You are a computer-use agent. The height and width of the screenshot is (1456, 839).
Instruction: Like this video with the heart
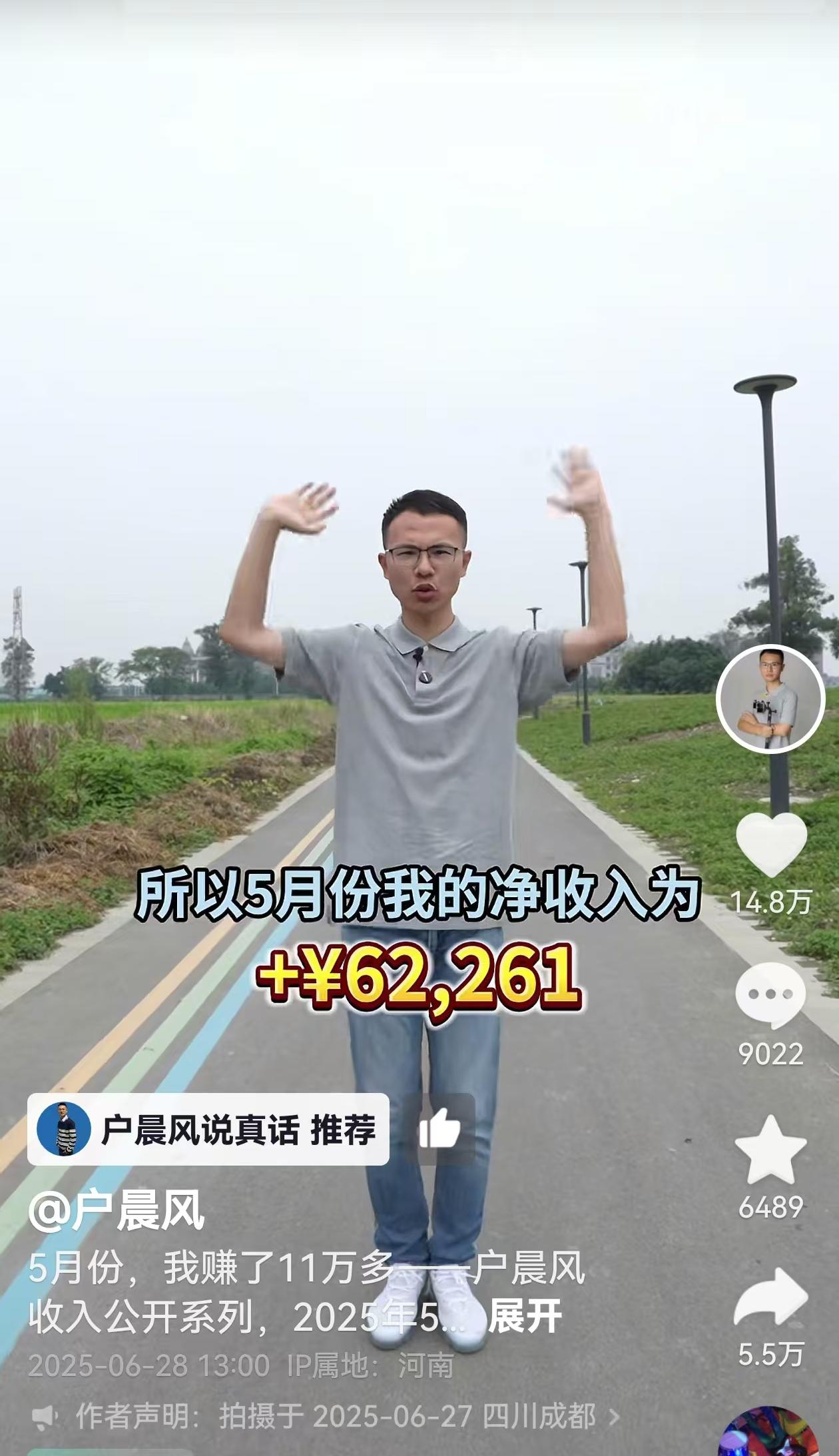click(771, 845)
